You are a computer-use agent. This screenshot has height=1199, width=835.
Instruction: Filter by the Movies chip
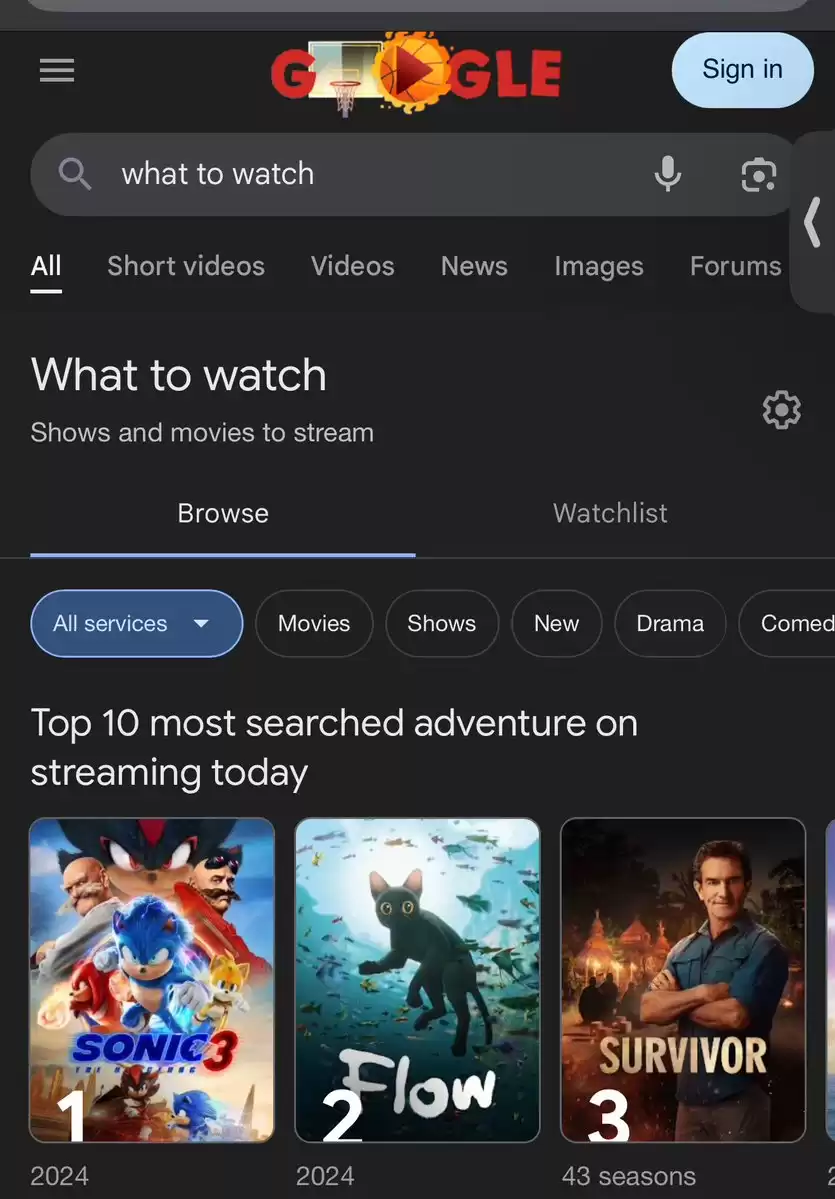(314, 623)
